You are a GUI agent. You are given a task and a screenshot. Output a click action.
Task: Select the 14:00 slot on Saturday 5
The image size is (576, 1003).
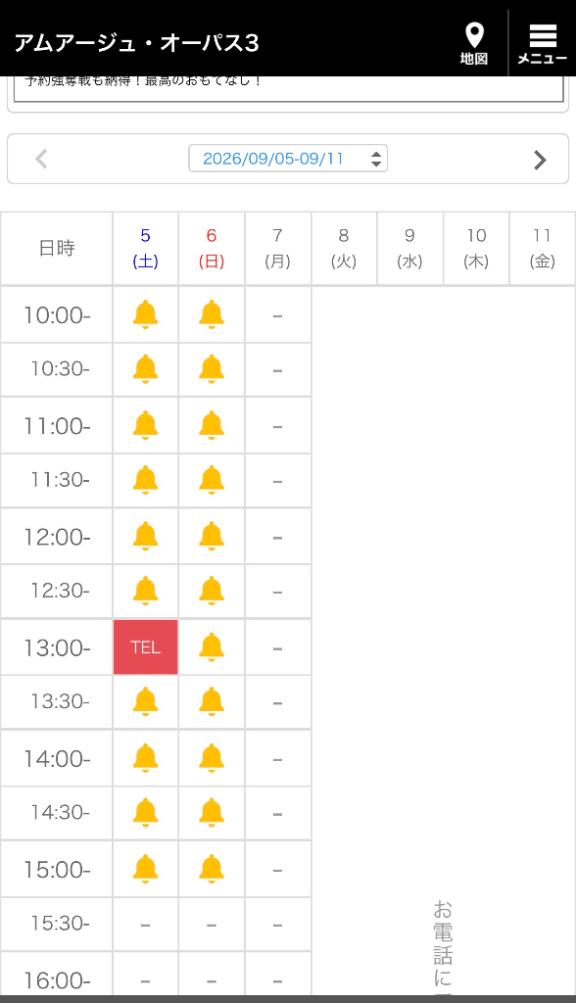point(145,758)
